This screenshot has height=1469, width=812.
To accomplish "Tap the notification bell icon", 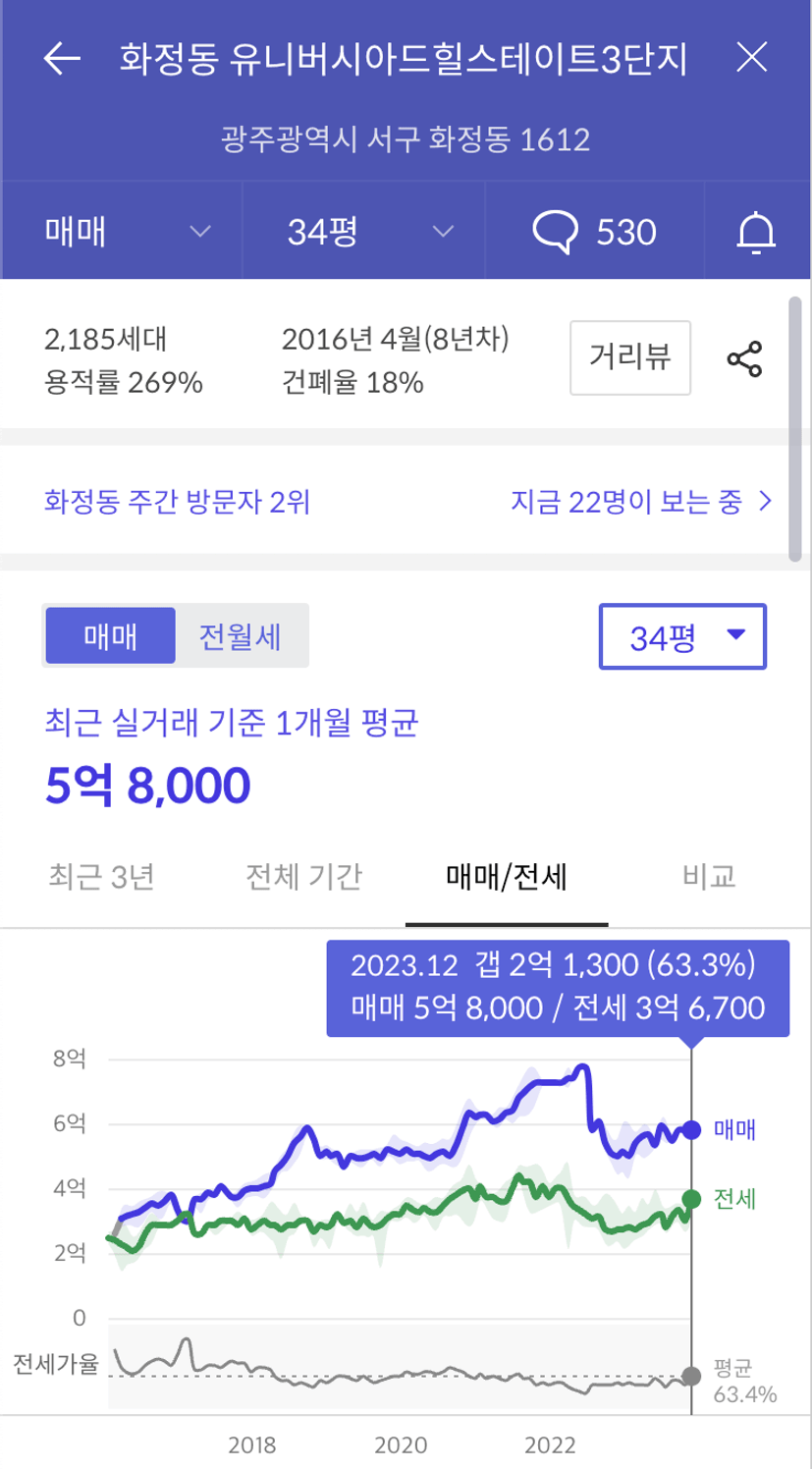I will tap(756, 233).
